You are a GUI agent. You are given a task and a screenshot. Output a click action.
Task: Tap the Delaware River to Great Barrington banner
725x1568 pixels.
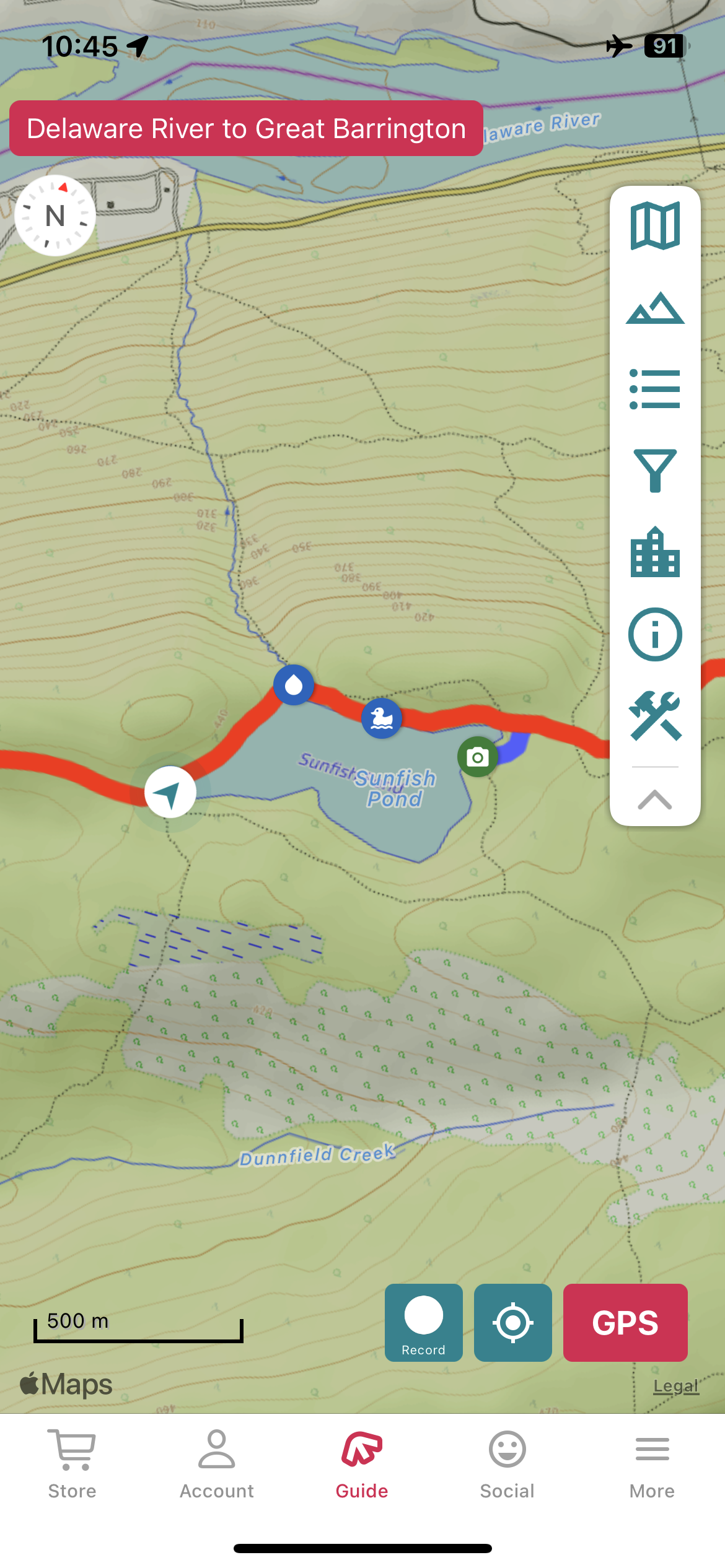click(x=246, y=128)
